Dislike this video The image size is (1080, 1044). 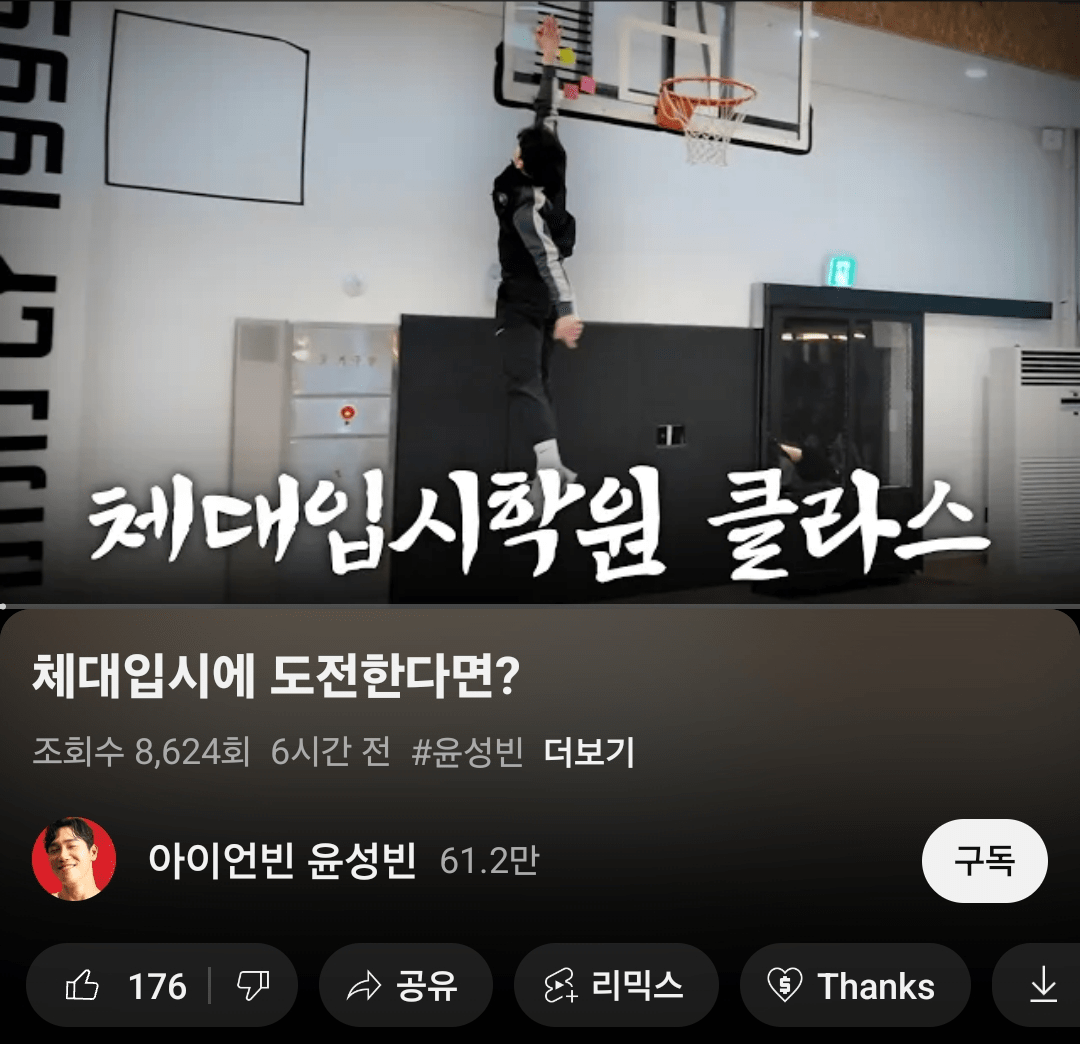(252, 987)
